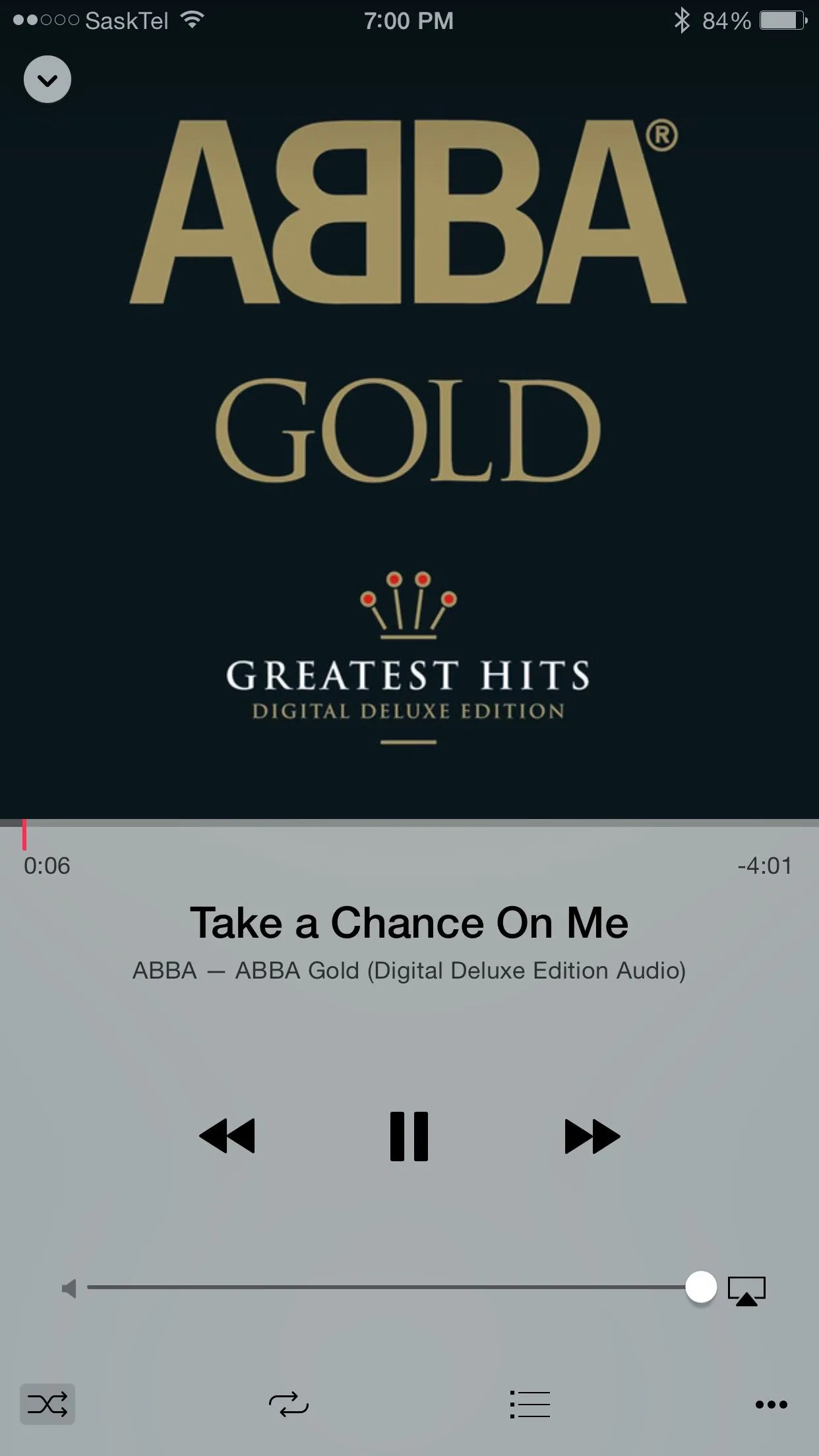
Task: Tap the volume slider to lower volume
Action: click(x=330, y=1287)
